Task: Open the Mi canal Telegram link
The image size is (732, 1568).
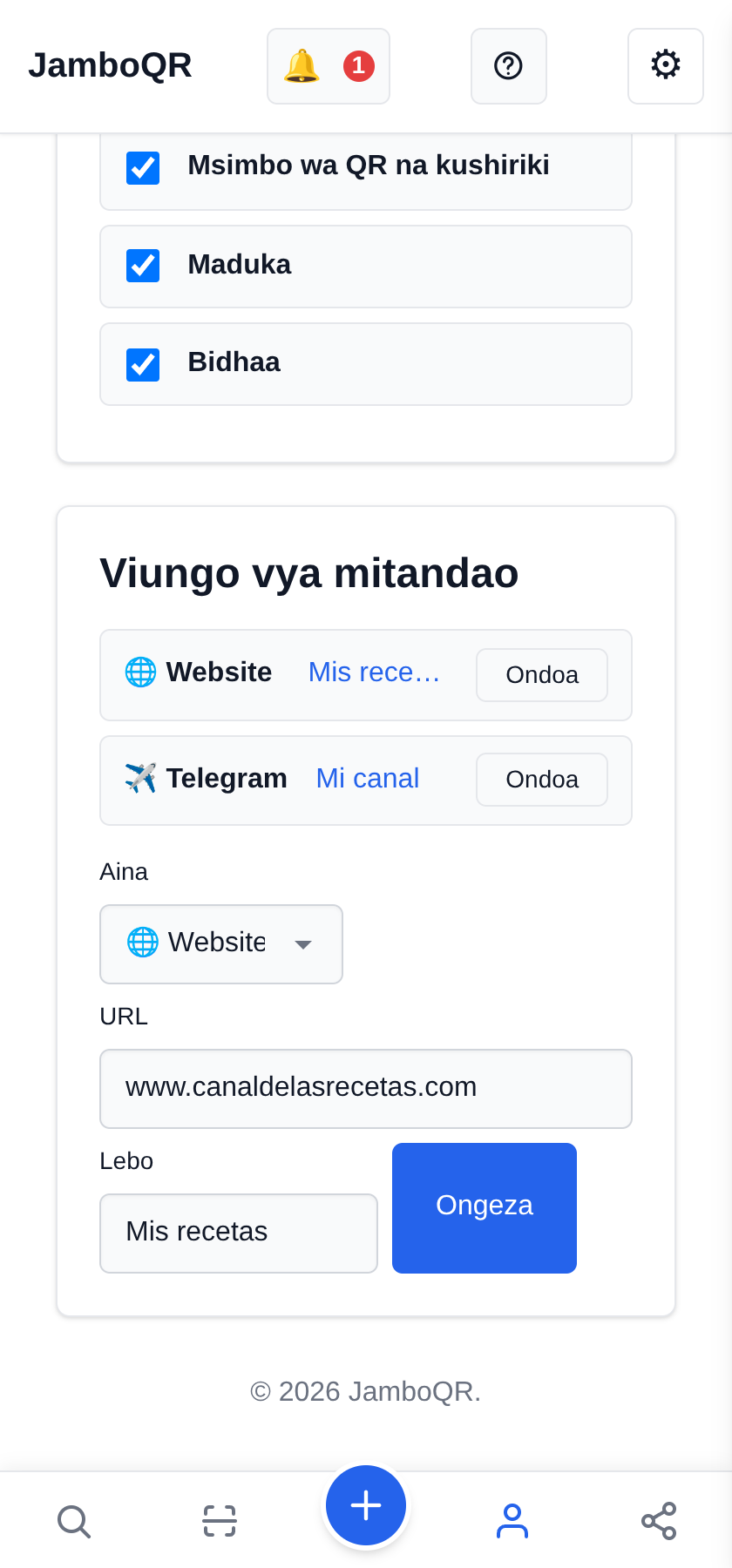Action: point(368,778)
